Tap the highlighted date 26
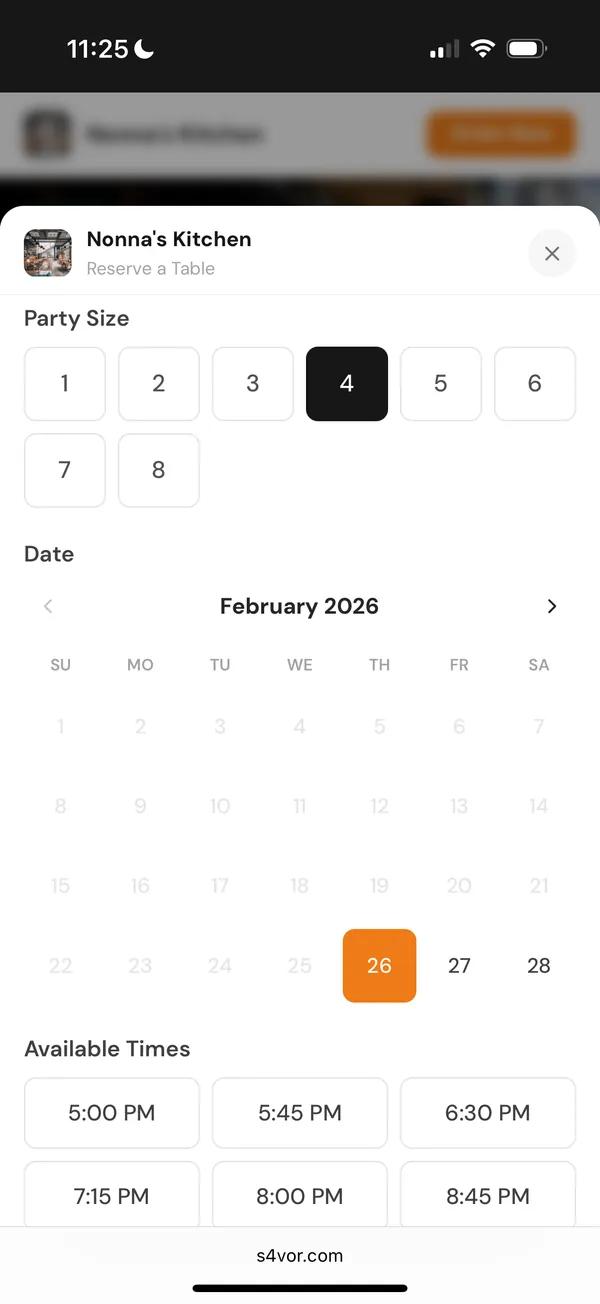 (379, 966)
